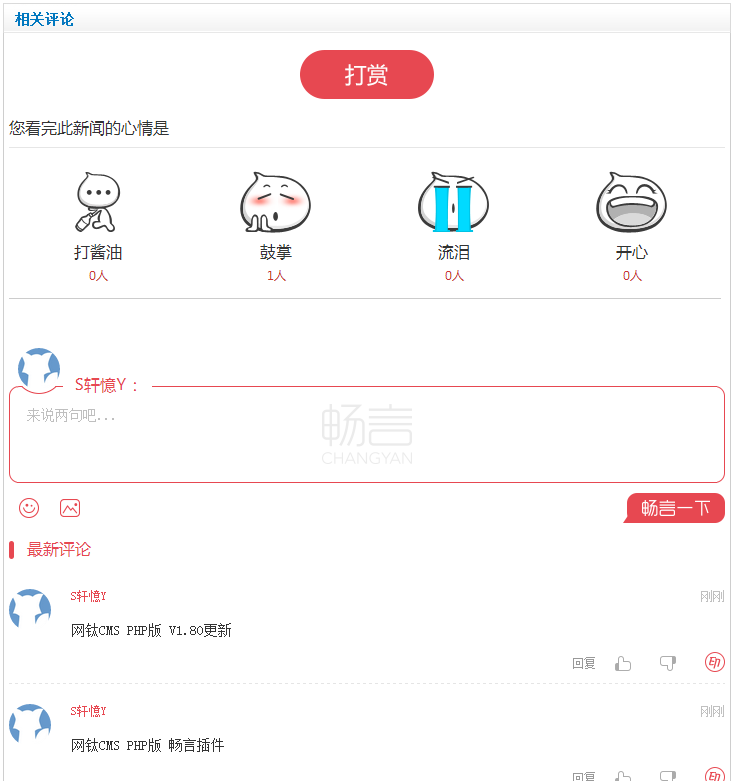Toggle thumbs up on the first comment
This screenshot has width=735, height=781.
(623, 661)
